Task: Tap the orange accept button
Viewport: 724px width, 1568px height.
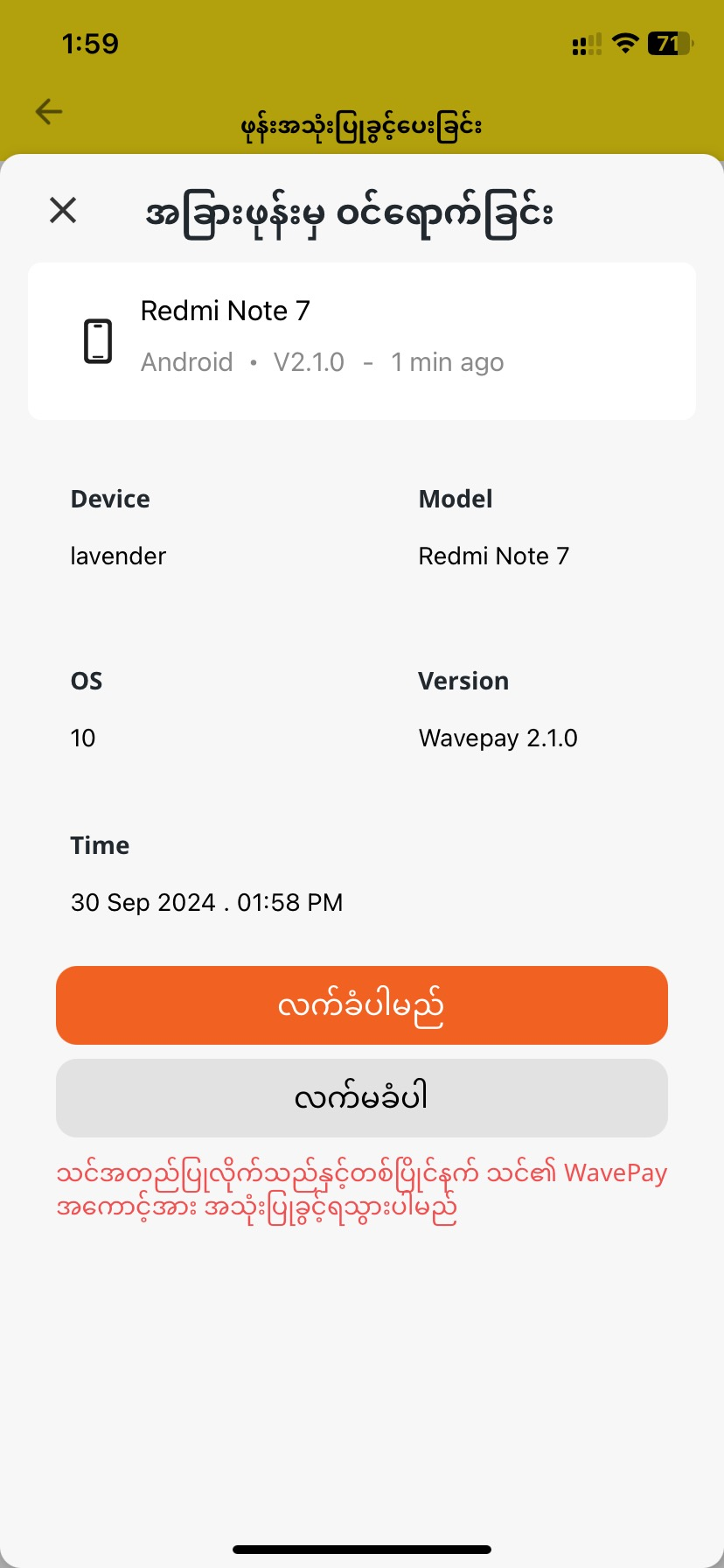Action: (362, 1005)
